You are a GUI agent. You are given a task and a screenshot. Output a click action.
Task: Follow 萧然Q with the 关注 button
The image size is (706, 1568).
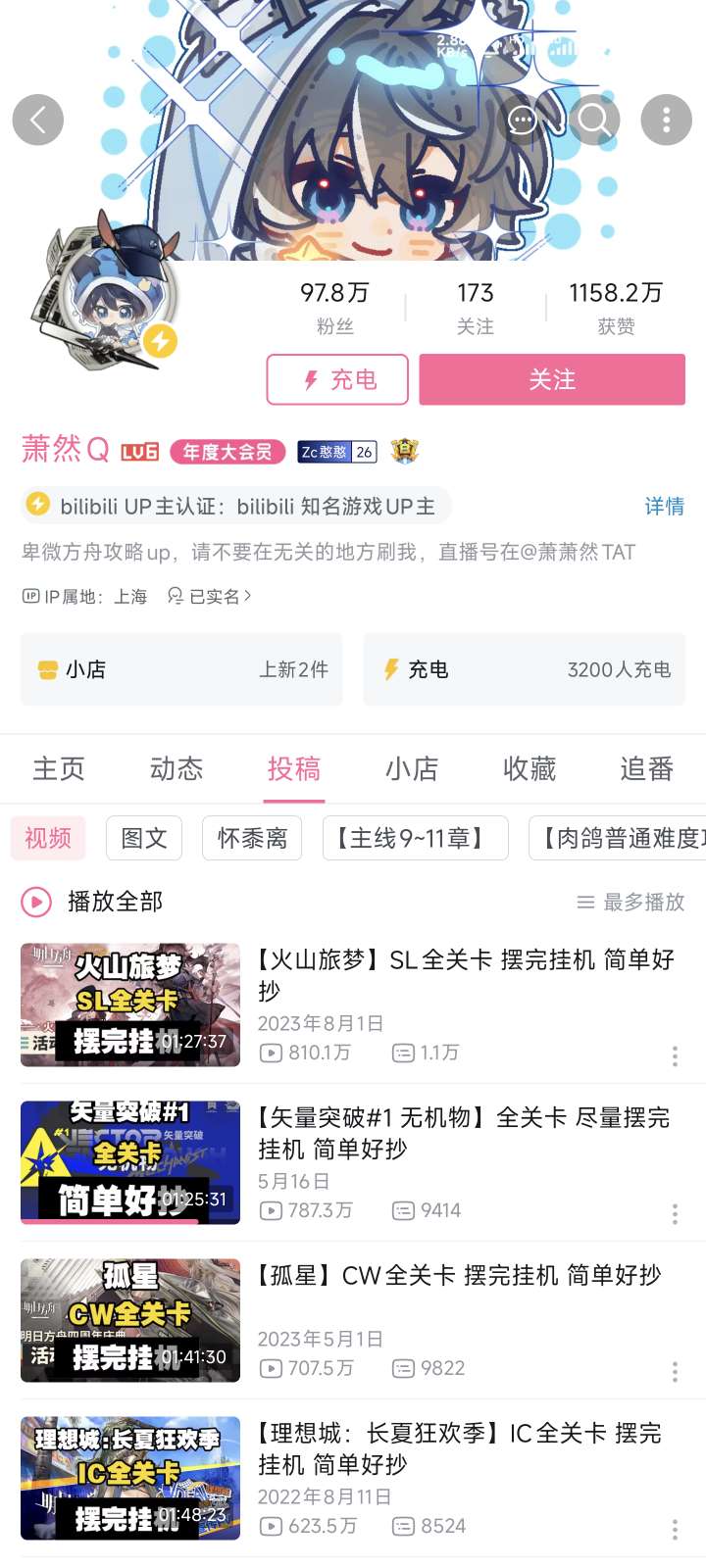coord(552,379)
